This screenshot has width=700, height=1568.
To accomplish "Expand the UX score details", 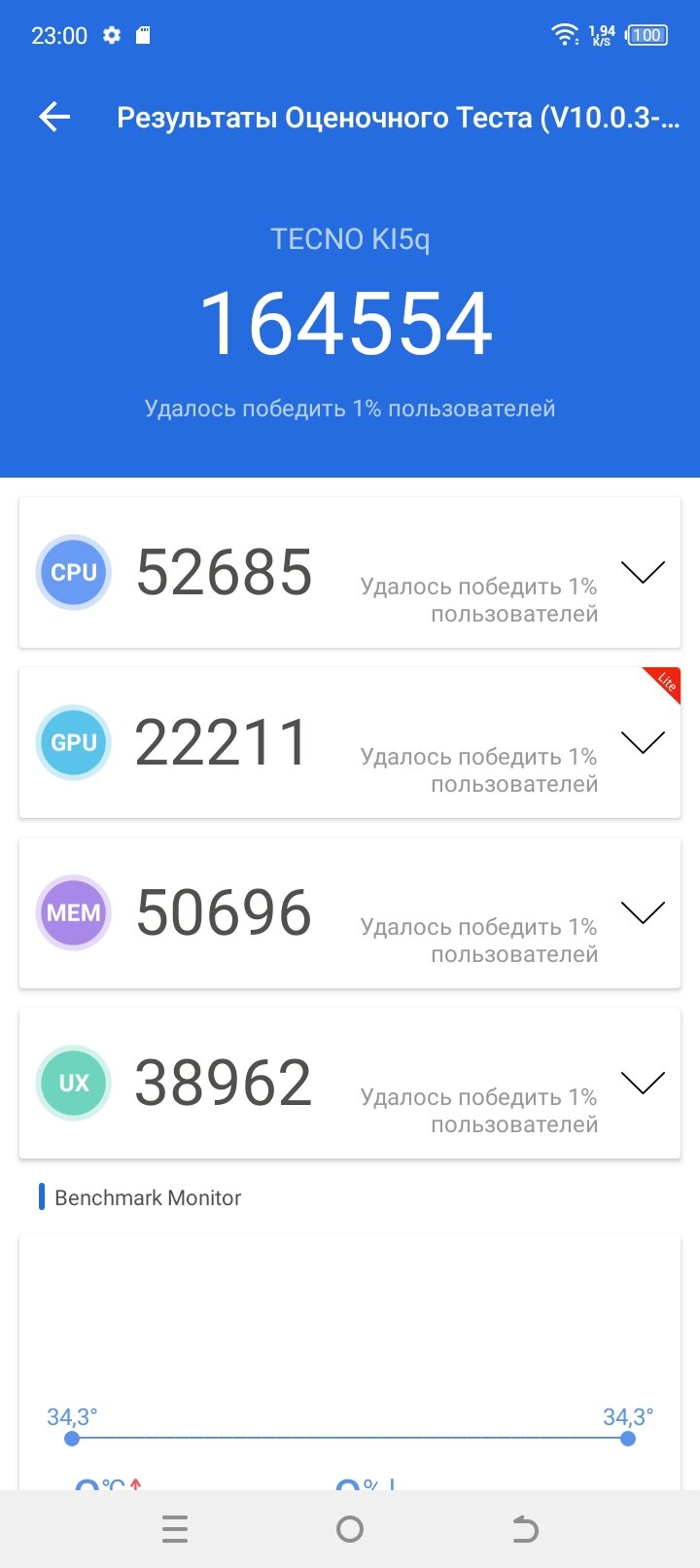I will (643, 1083).
